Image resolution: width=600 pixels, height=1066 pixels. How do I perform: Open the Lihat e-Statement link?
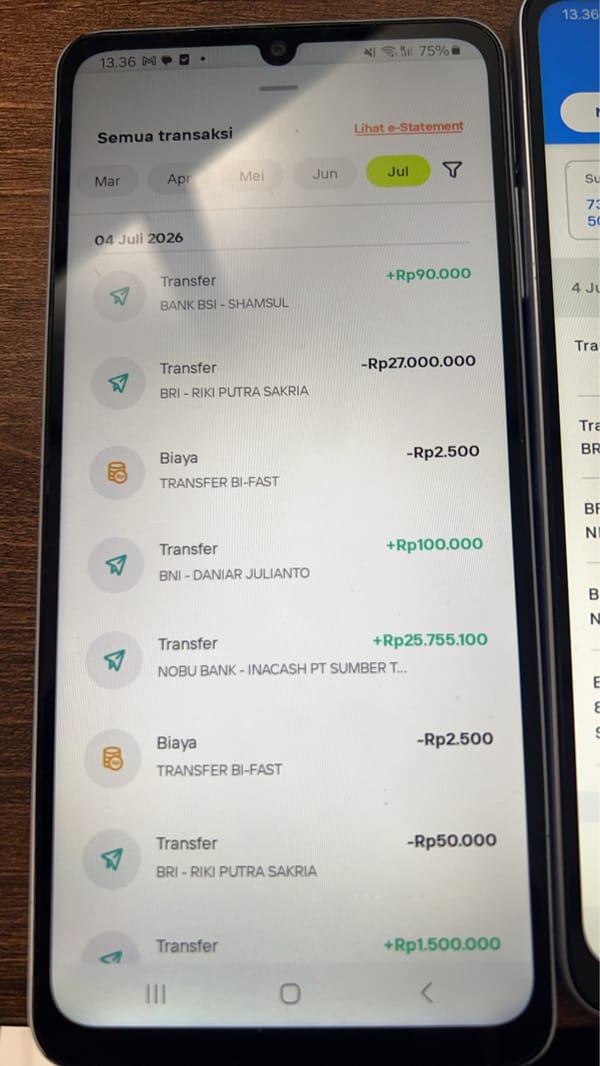[408, 128]
